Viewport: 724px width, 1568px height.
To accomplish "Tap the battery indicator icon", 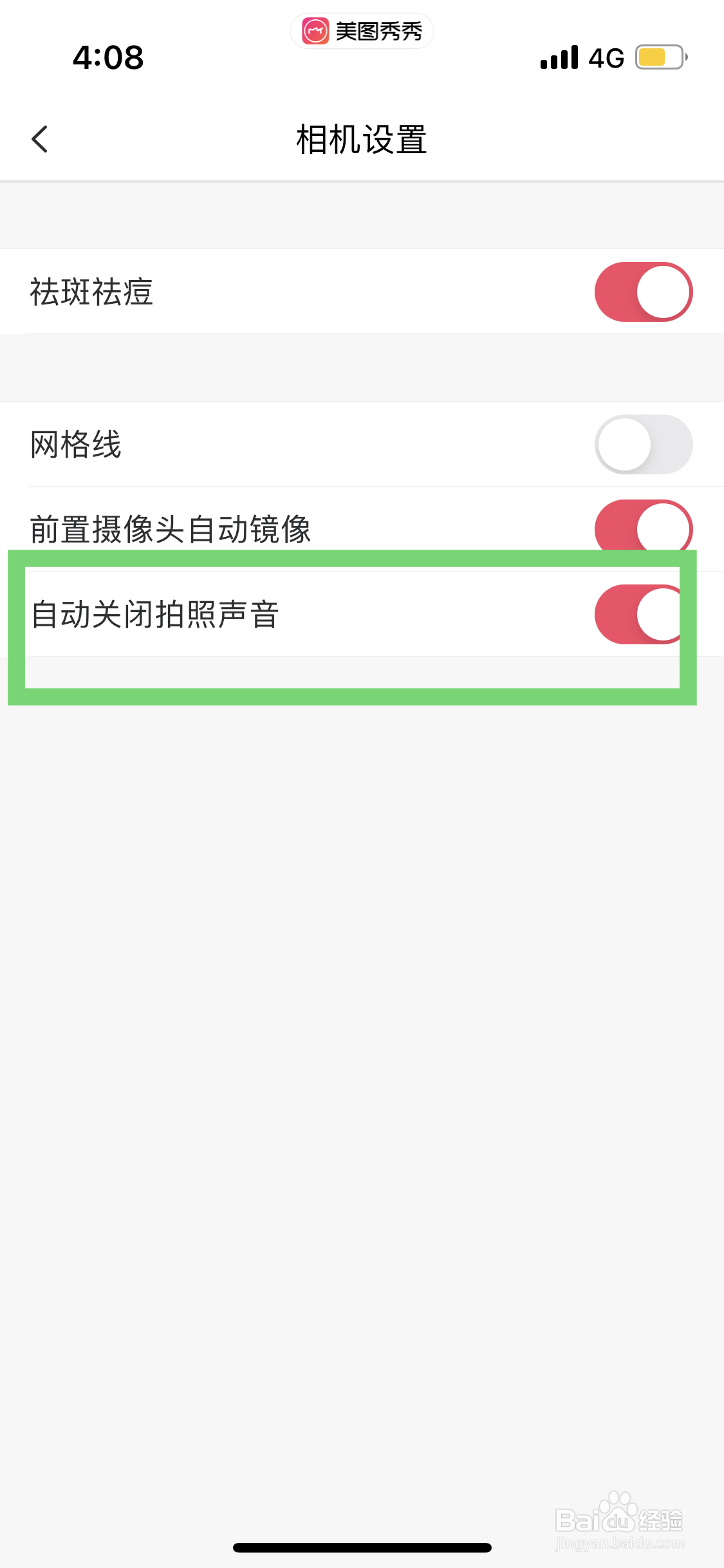I will [655, 57].
